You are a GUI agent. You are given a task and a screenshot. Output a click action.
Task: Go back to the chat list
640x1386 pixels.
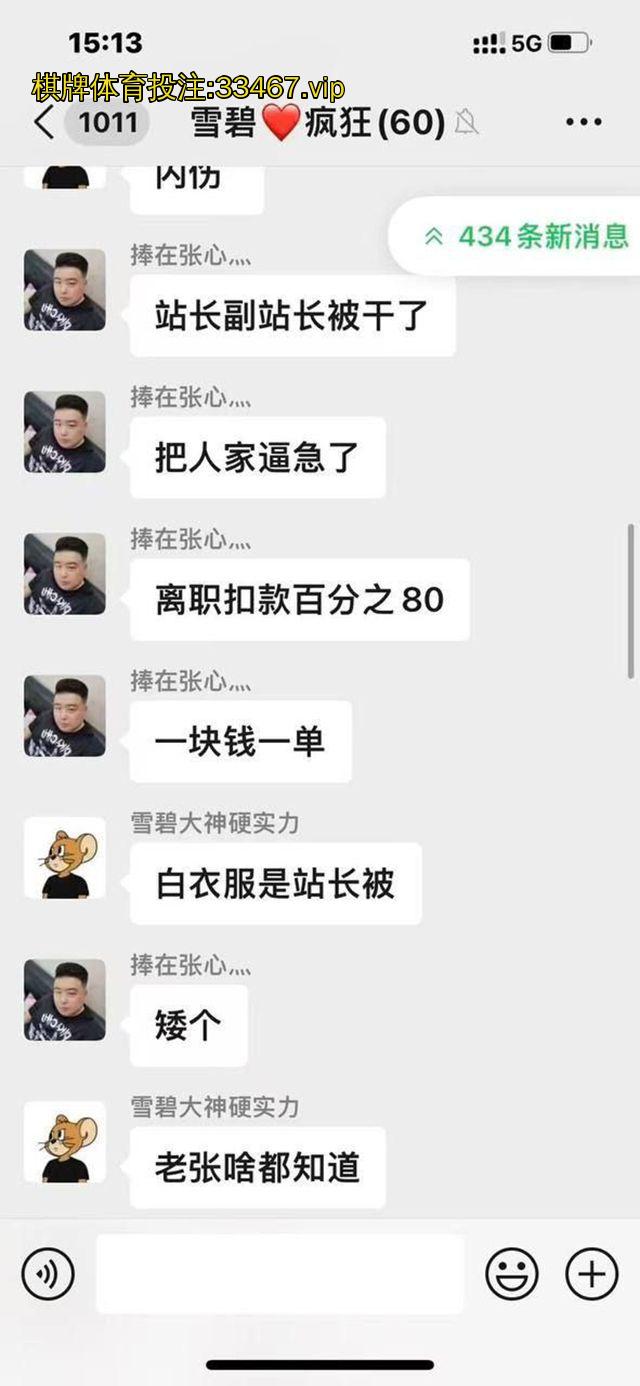point(44,123)
